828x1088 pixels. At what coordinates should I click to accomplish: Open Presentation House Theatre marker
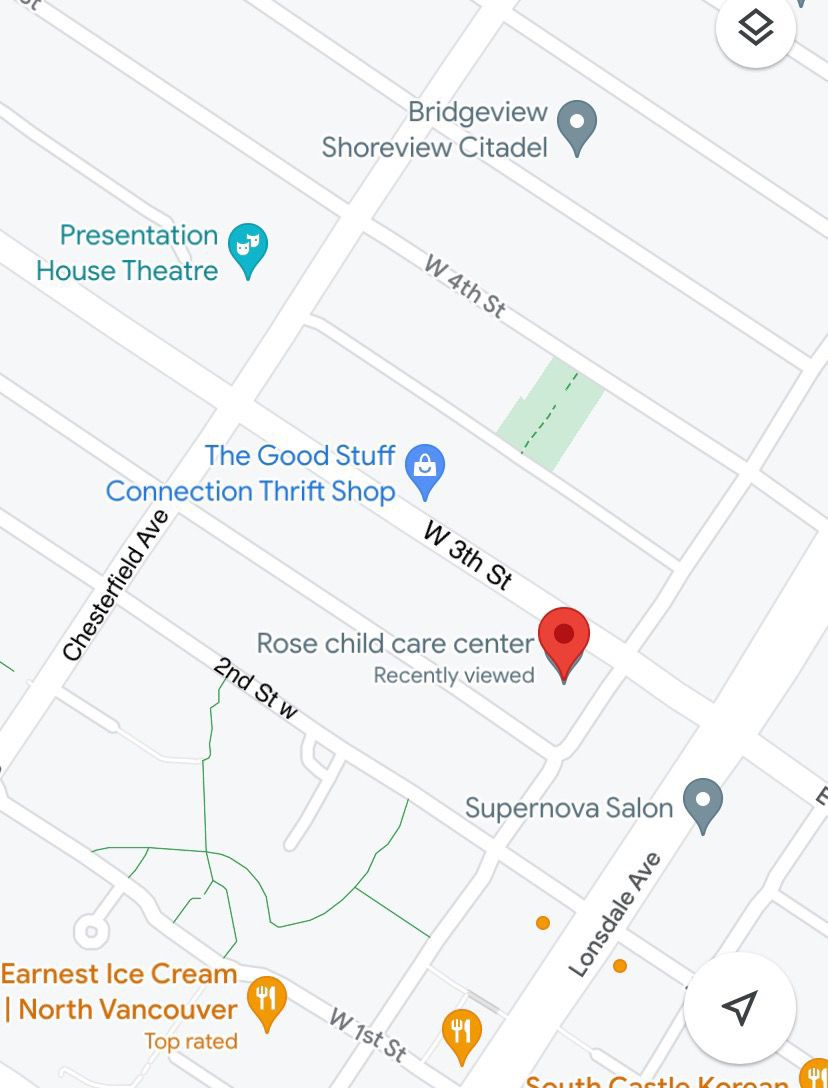pyautogui.click(x=247, y=247)
